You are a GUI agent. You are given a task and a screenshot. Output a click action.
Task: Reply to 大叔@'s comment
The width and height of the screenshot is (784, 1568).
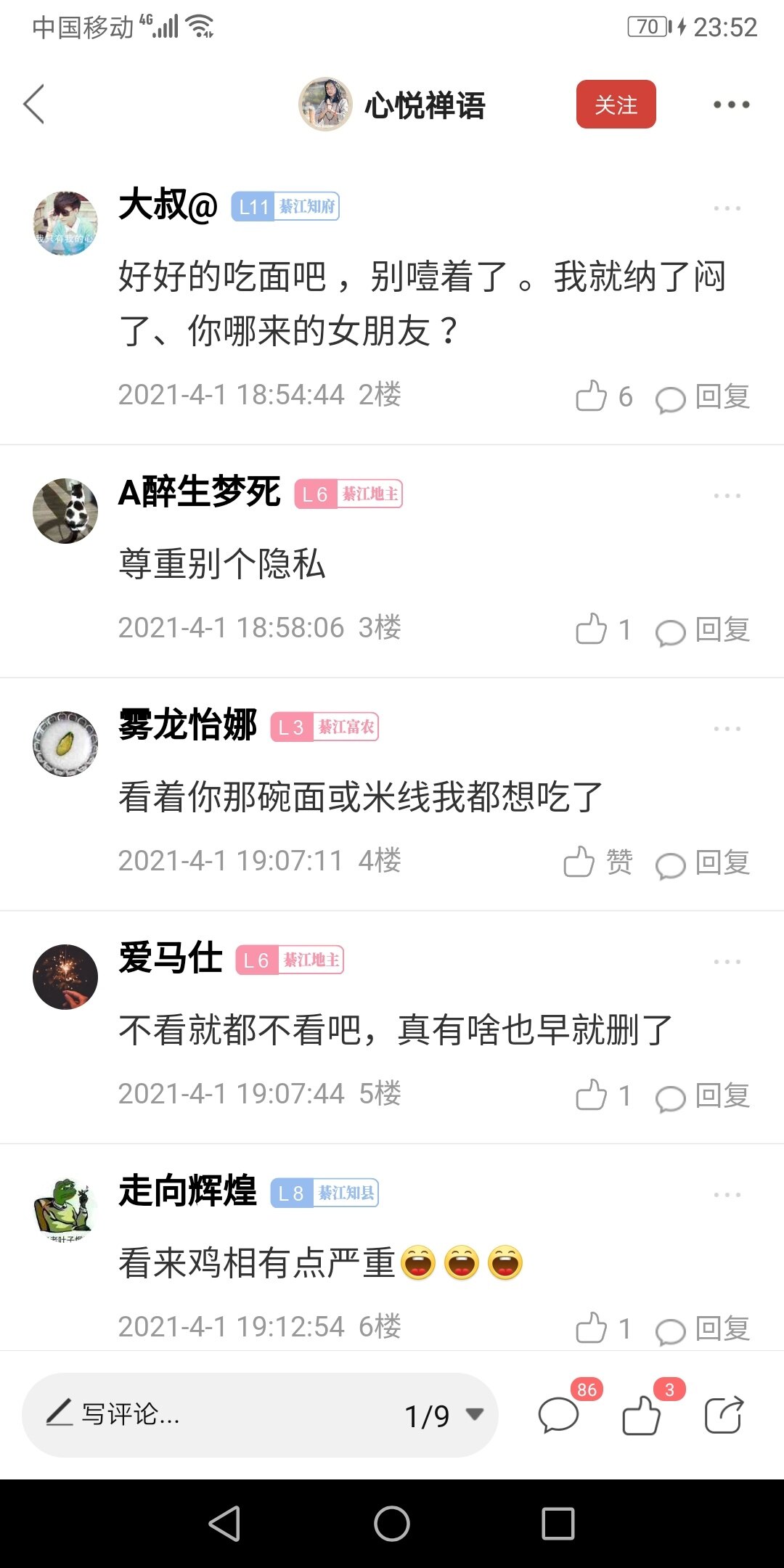click(704, 397)
